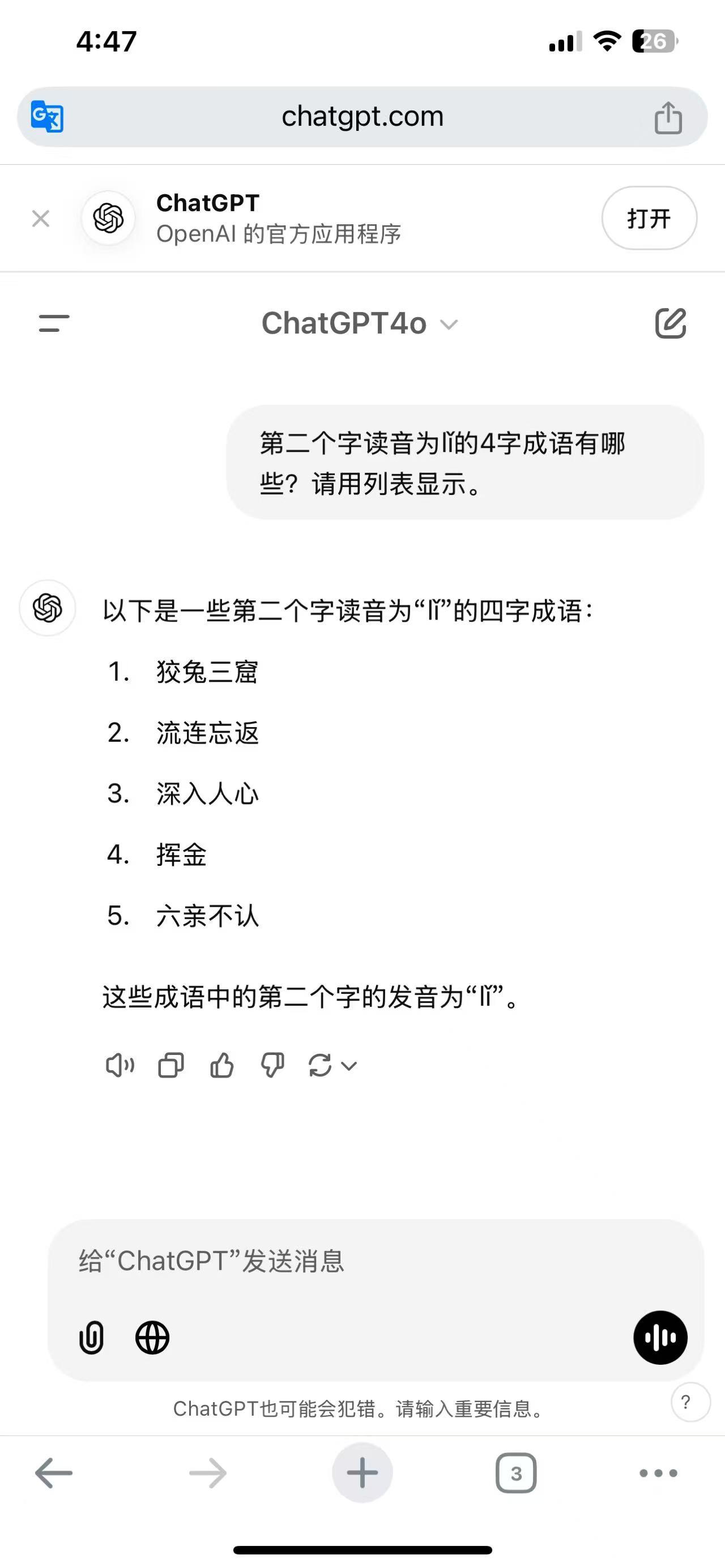This screenshot has width=725, height=1568.
Task: Open the browser tab switcher
Action: [x=516, y=1473]
